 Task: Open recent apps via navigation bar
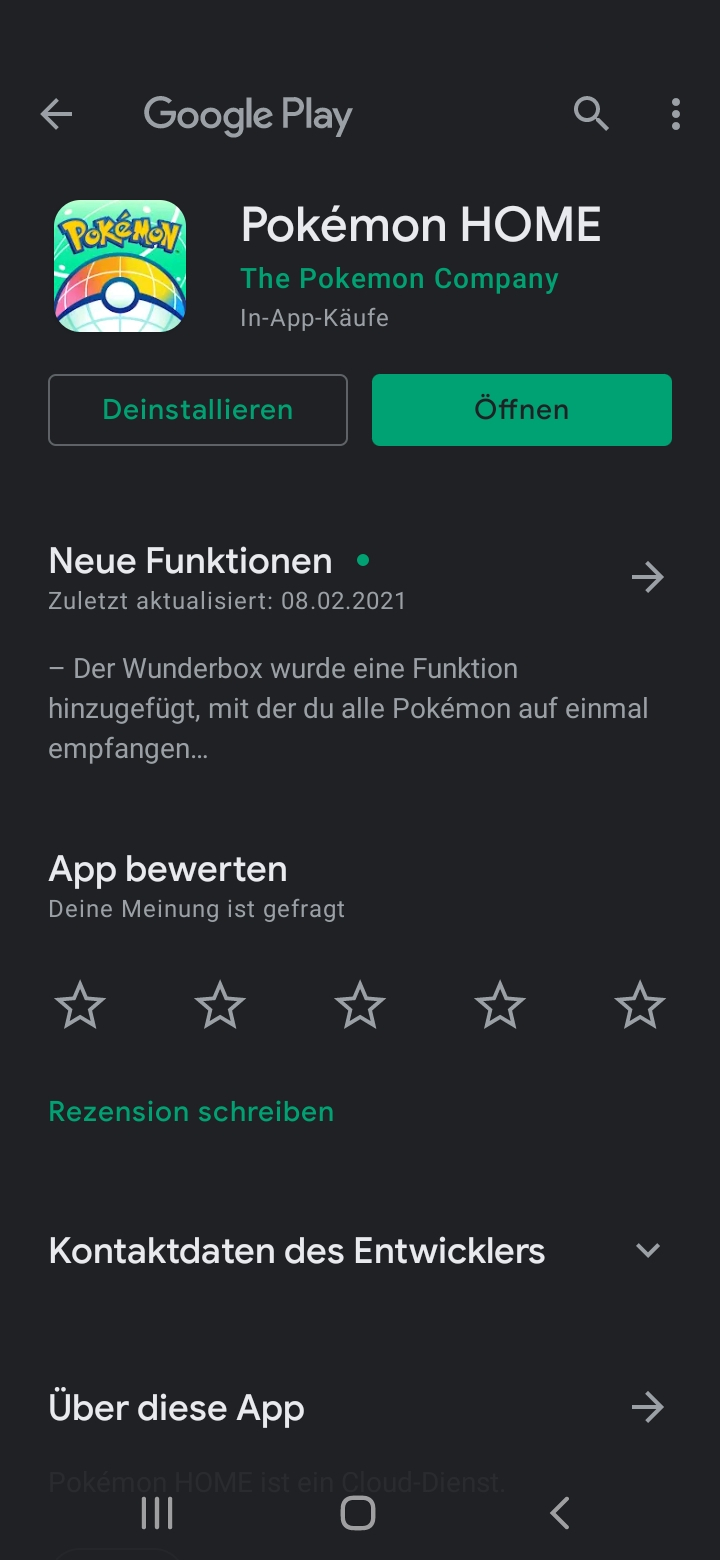pyautogui.click(x=157, y=1513)
